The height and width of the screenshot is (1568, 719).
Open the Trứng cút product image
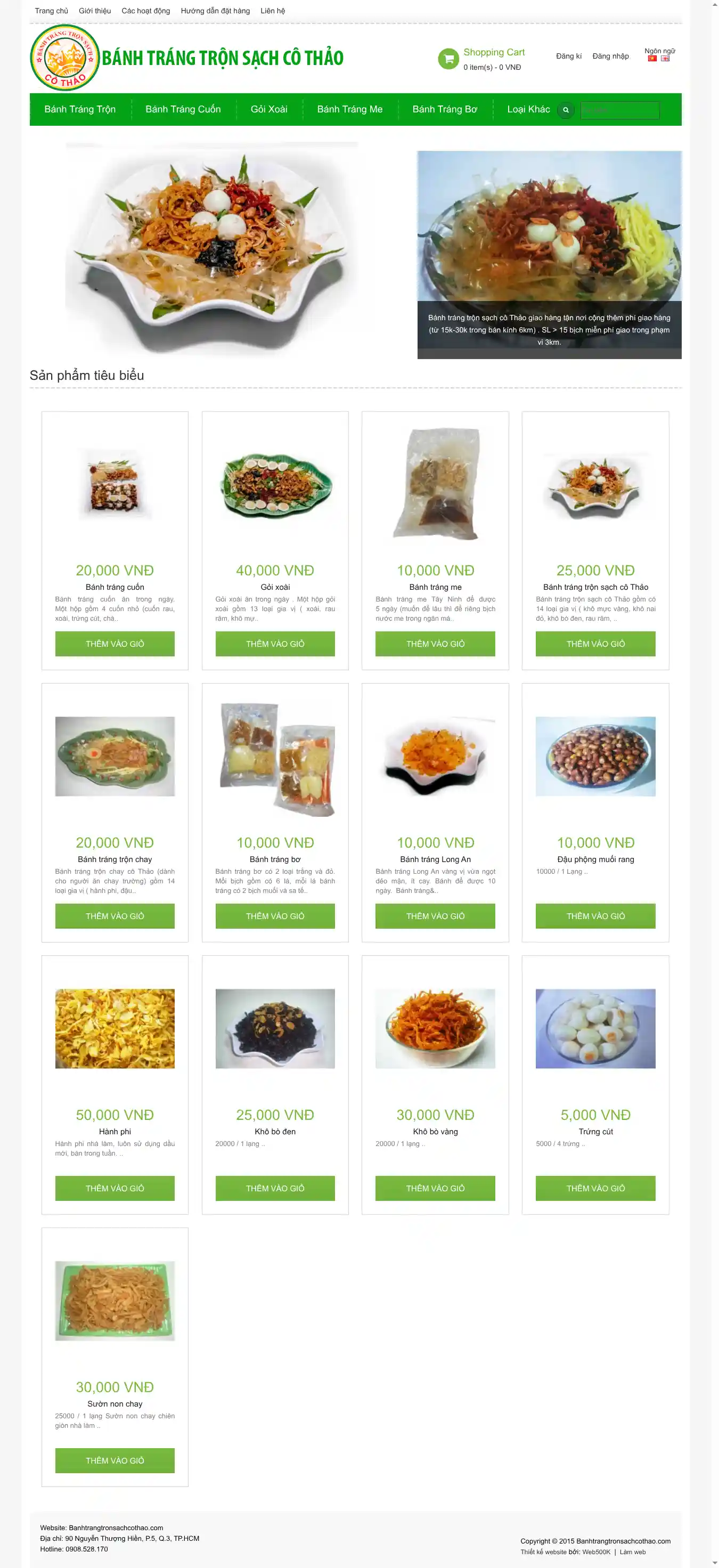[595, 1028]
